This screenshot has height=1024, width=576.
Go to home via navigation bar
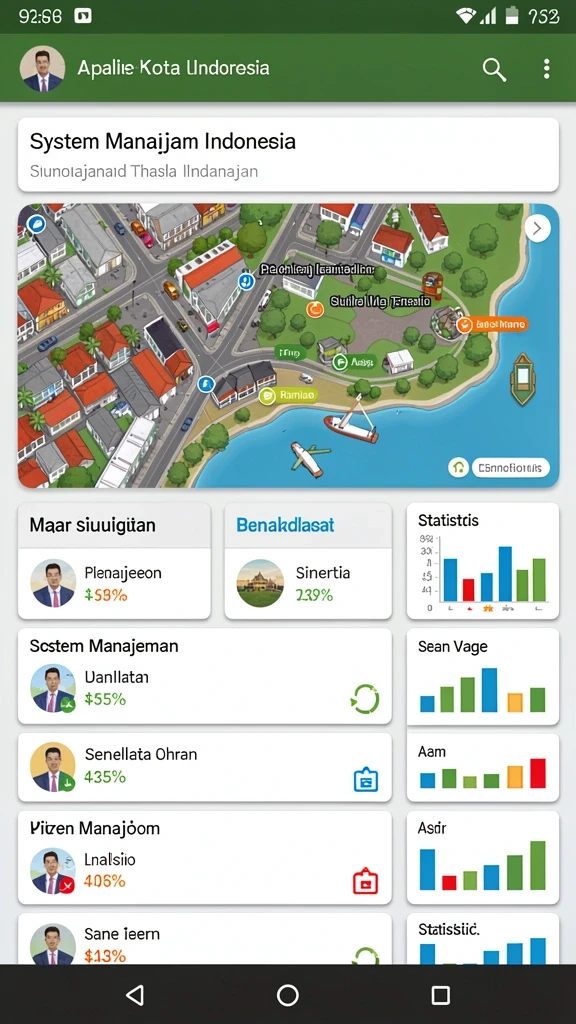pyautogui.click(x=288, y=995)
